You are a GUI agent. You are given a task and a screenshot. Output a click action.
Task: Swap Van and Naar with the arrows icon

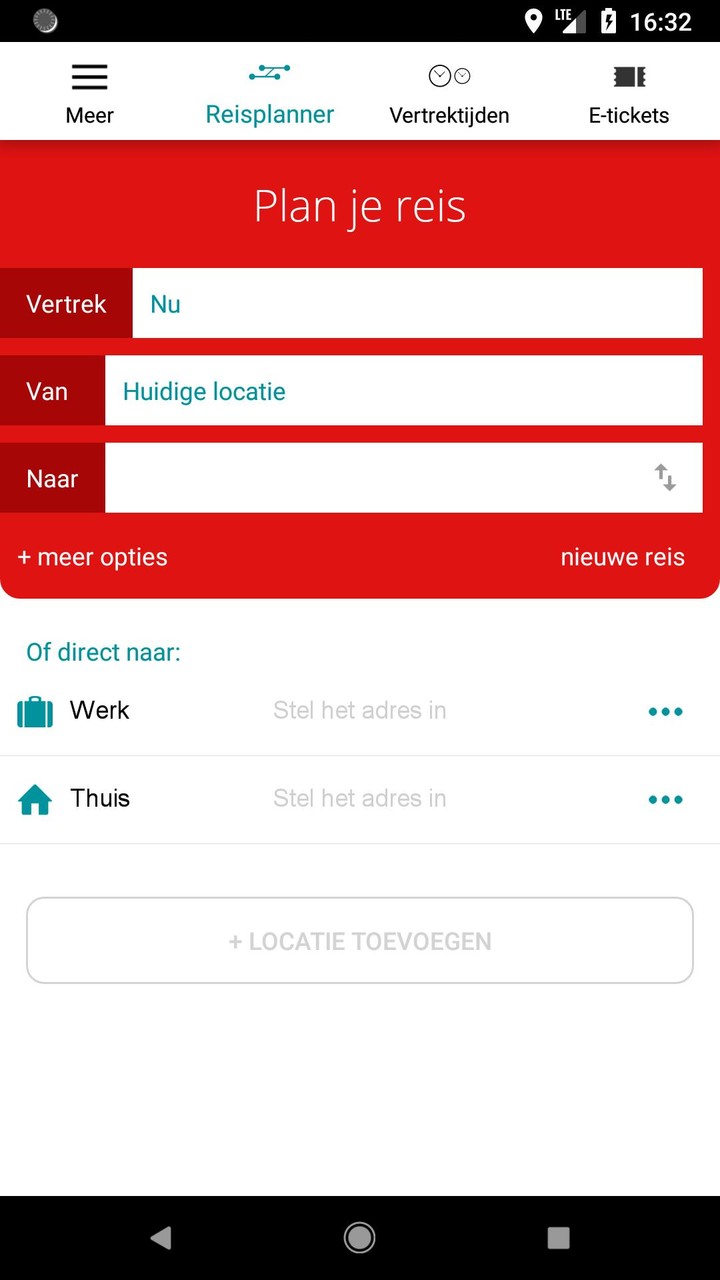(x=666, y=478)
